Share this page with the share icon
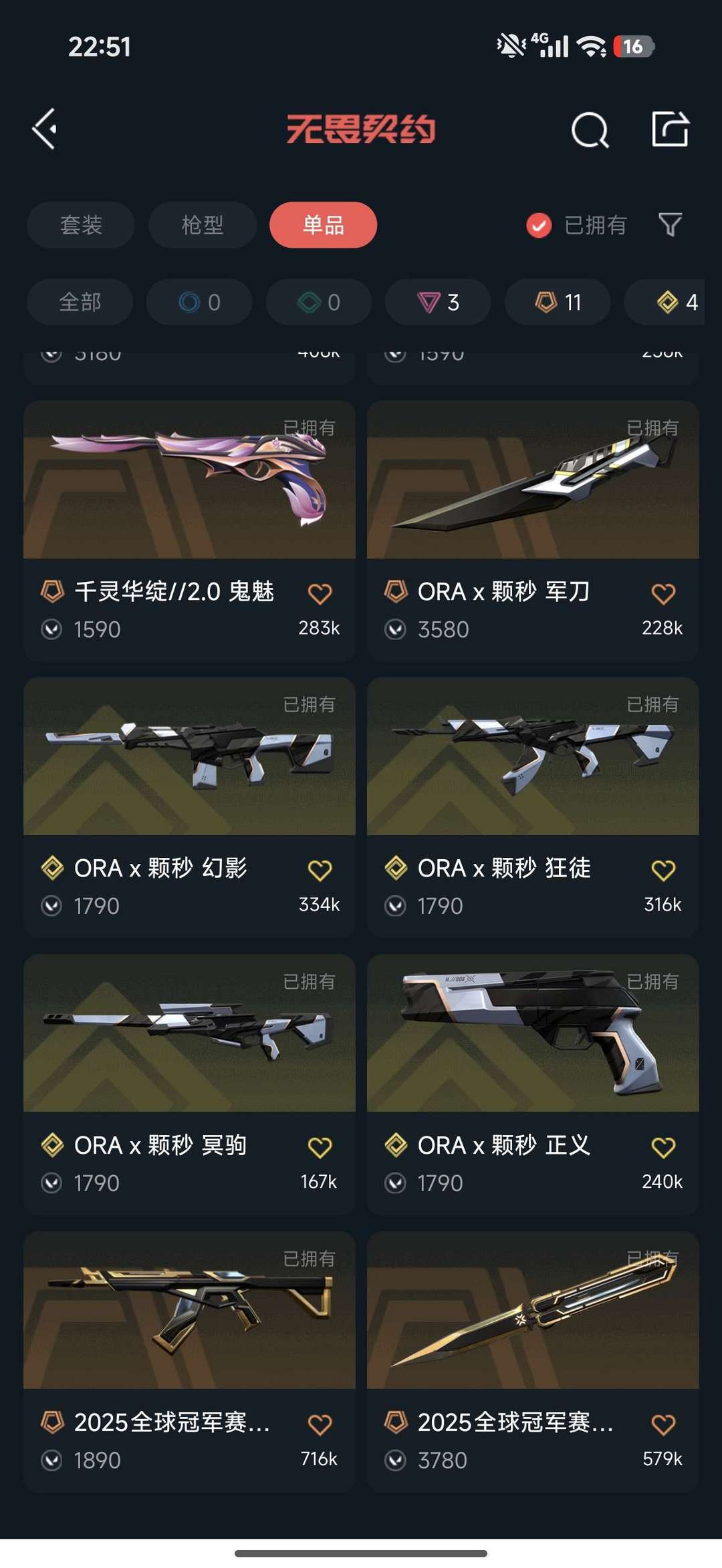This screenshot has width=722, height=1568. pyautogui.click(x=670, y=129)
